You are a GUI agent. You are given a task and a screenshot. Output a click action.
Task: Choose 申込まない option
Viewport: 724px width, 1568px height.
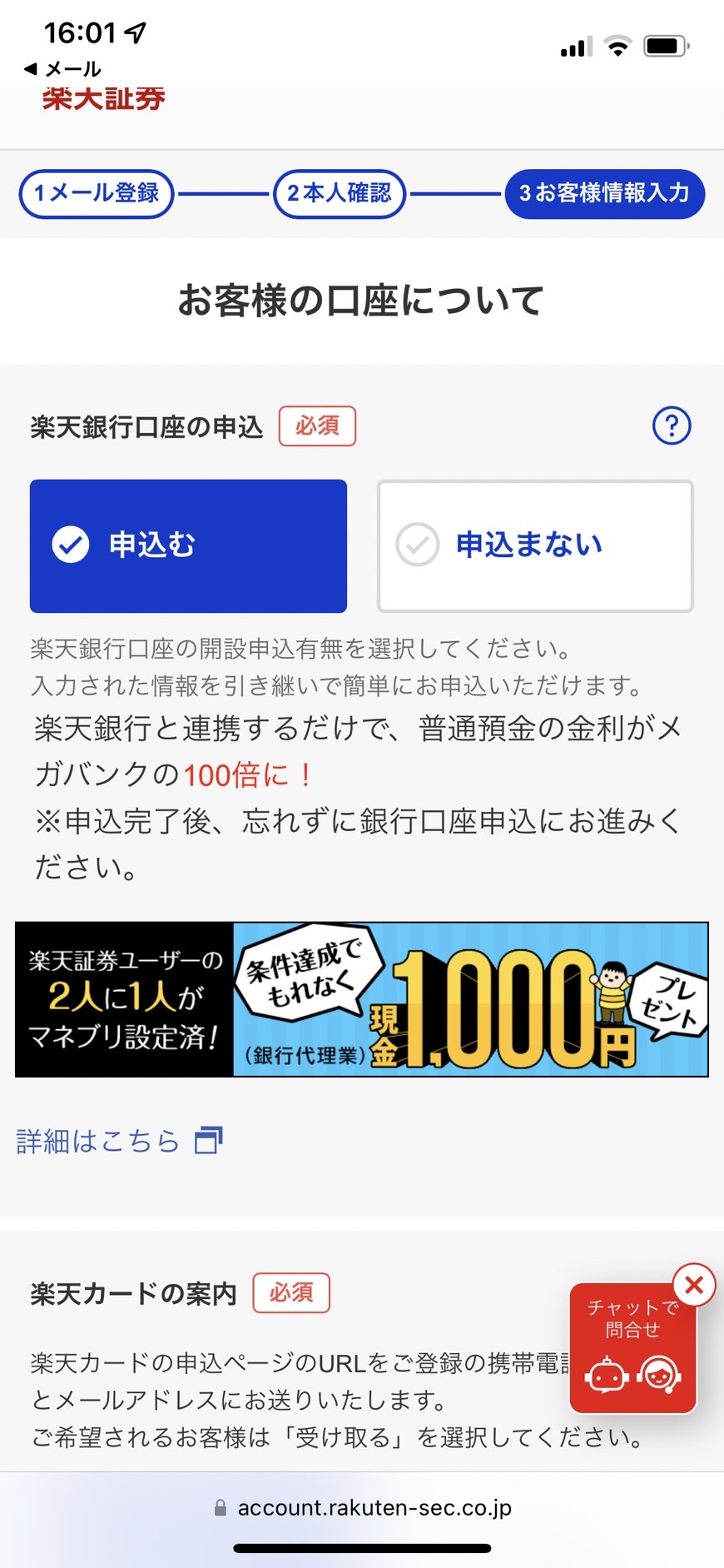535,546
